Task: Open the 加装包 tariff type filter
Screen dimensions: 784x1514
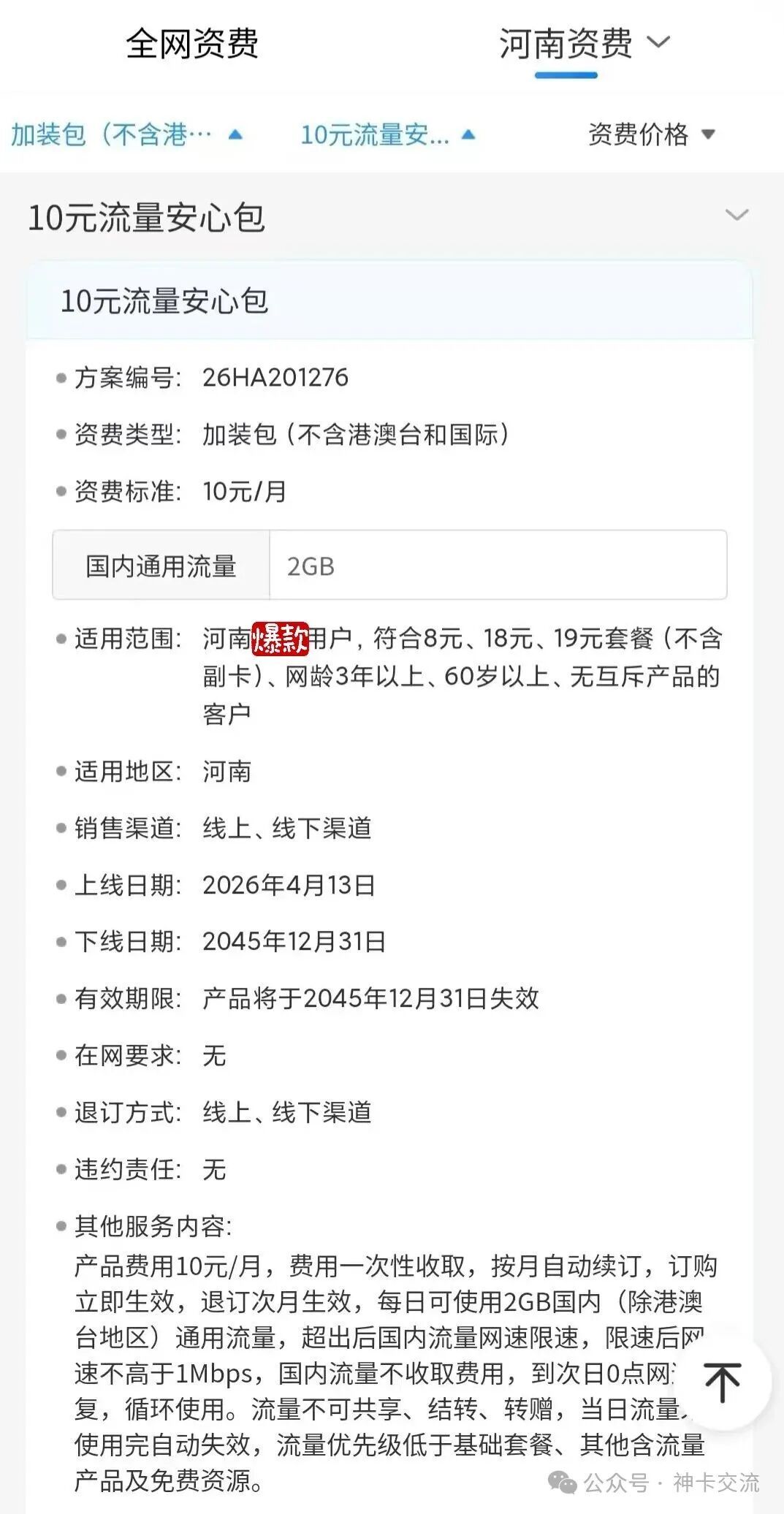Action: (126, 134)
